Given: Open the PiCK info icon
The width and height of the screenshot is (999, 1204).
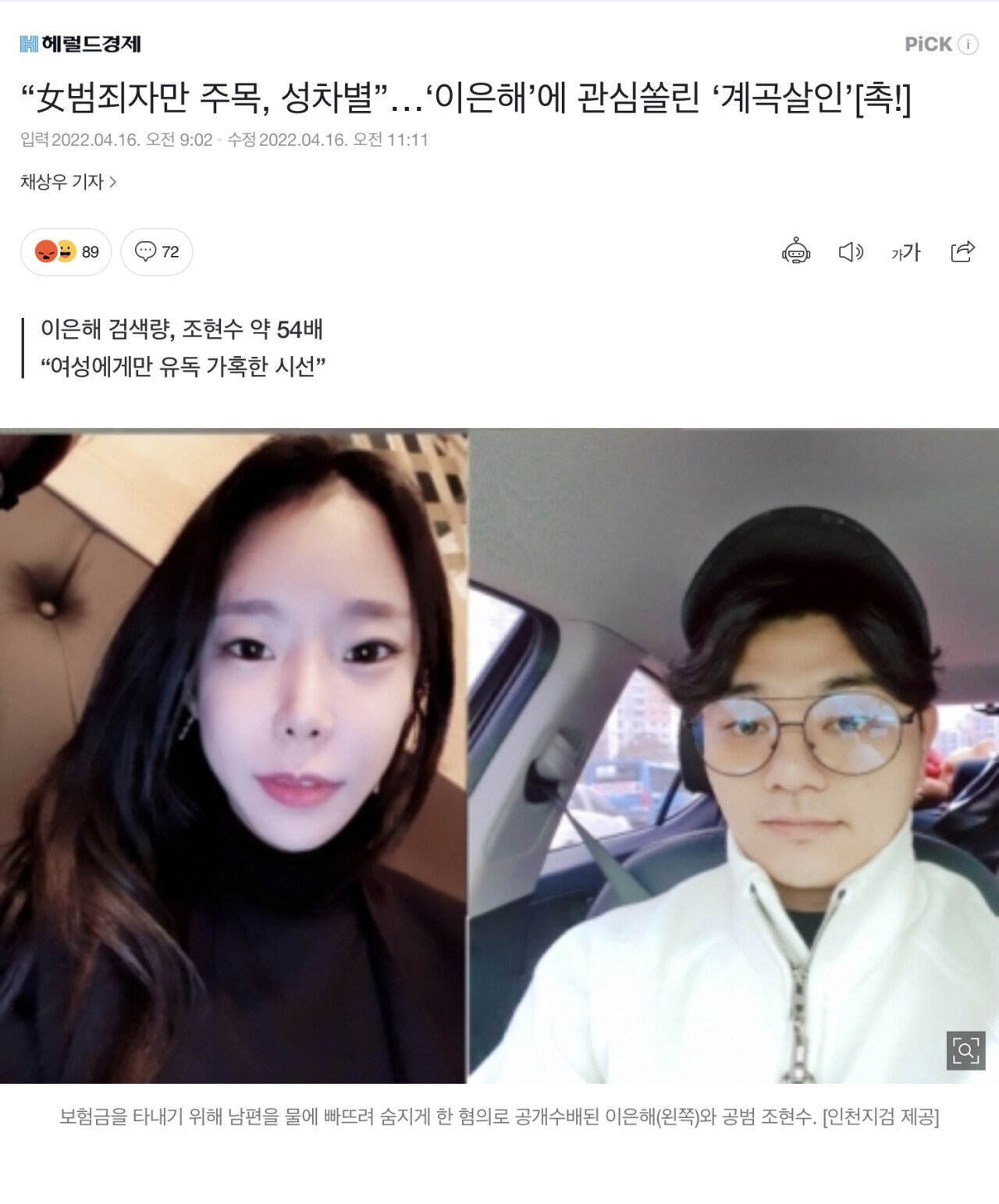Looking at the screenshot, I should pos(968,45).
